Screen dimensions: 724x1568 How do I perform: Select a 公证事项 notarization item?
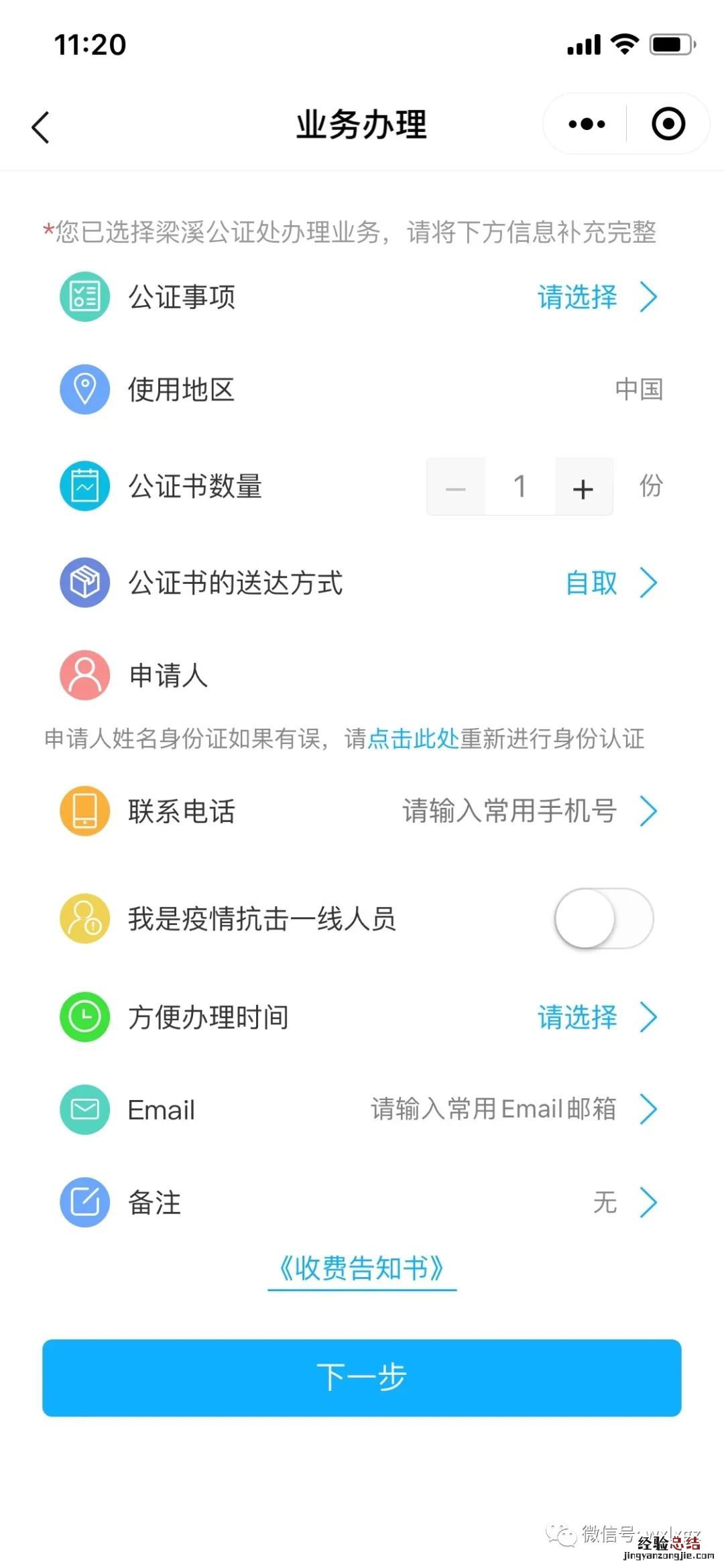tap(595, 297)
